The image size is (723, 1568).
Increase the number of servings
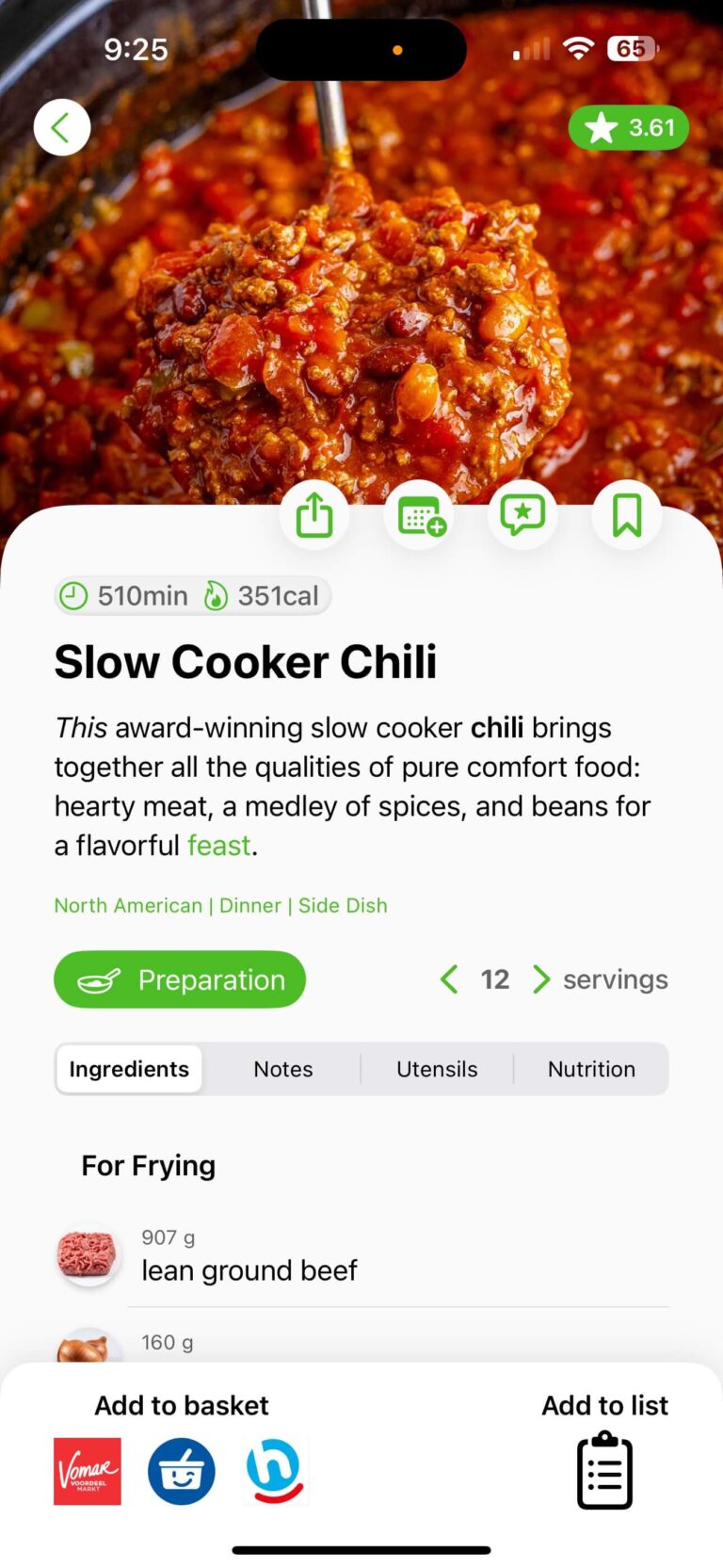[x=540, y=979]
